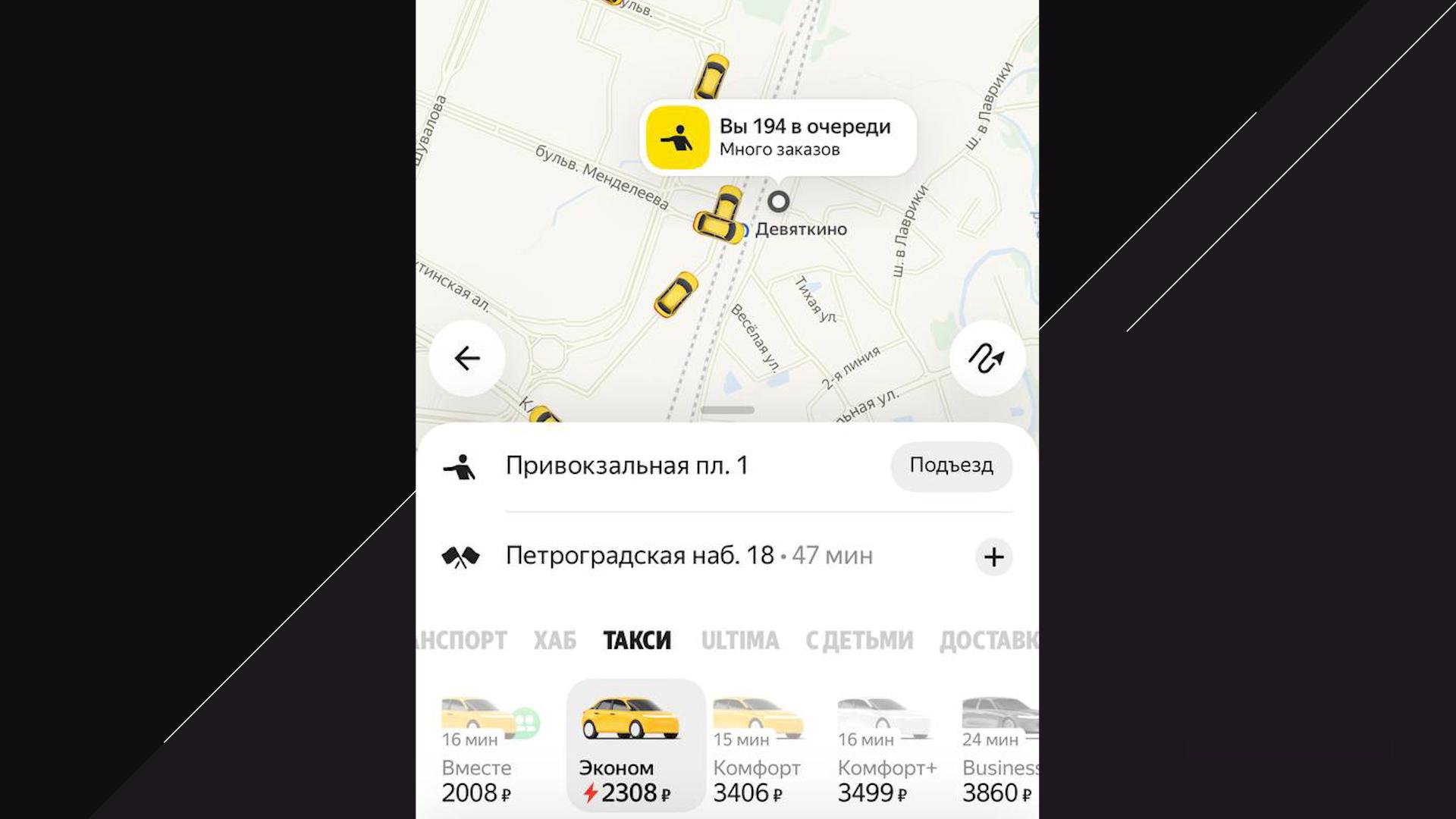Tap the queue position bubble on map
1456x819 pixels.
tap(778, 138)
